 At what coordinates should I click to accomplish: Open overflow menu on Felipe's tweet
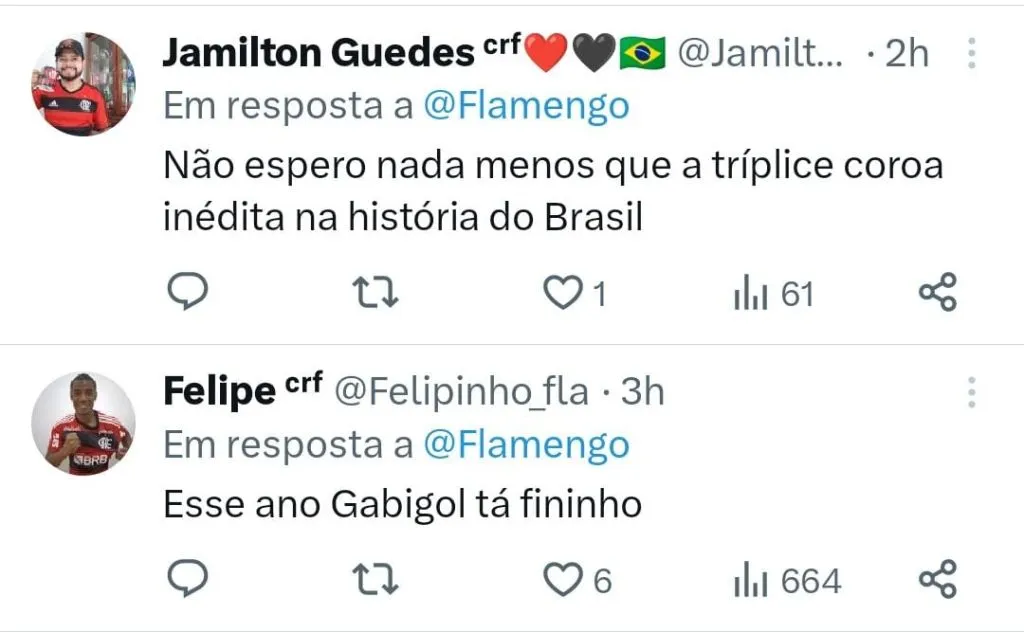(x=971, y=393)
